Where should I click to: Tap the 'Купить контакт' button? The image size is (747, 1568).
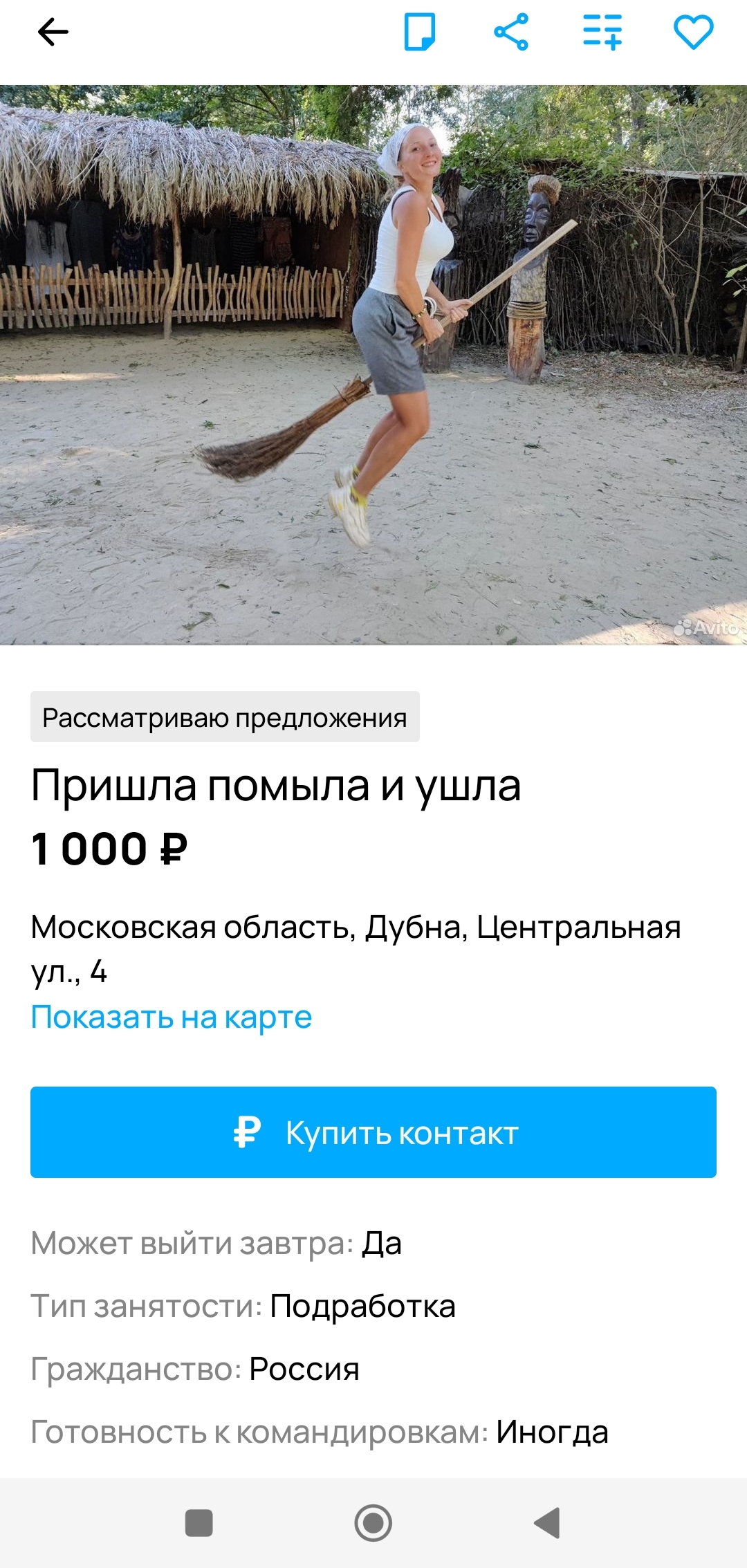coord(373,1132)
